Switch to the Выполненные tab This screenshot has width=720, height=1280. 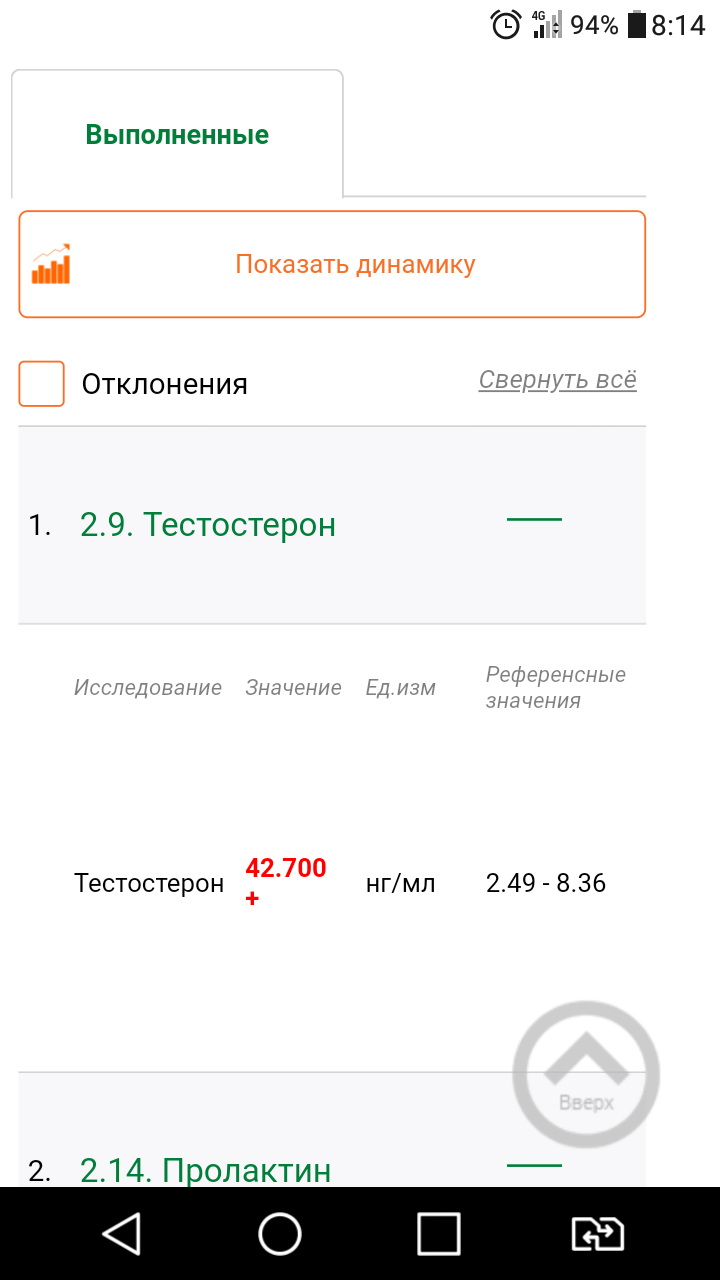[x=177, y=134]
